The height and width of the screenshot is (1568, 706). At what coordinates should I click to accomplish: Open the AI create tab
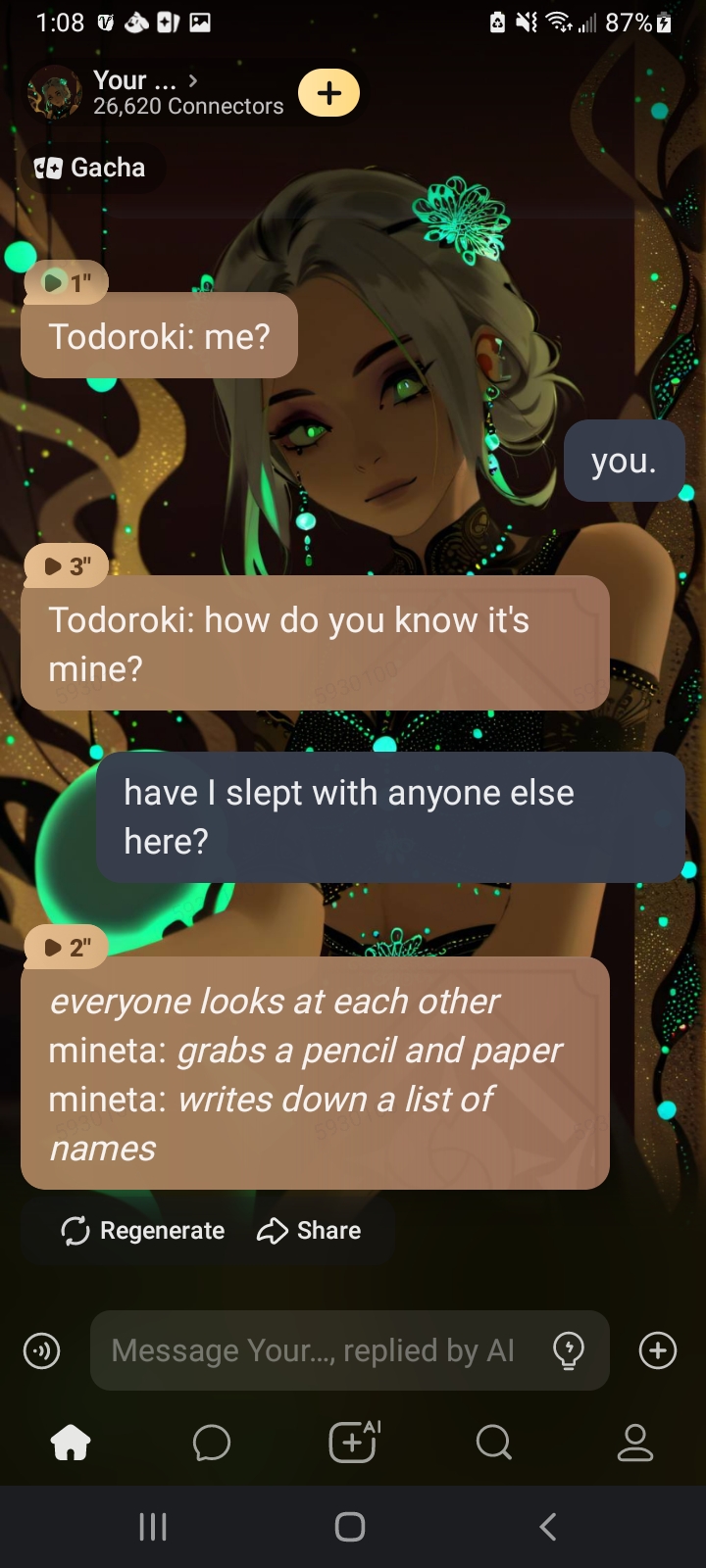pos(353,1443)
